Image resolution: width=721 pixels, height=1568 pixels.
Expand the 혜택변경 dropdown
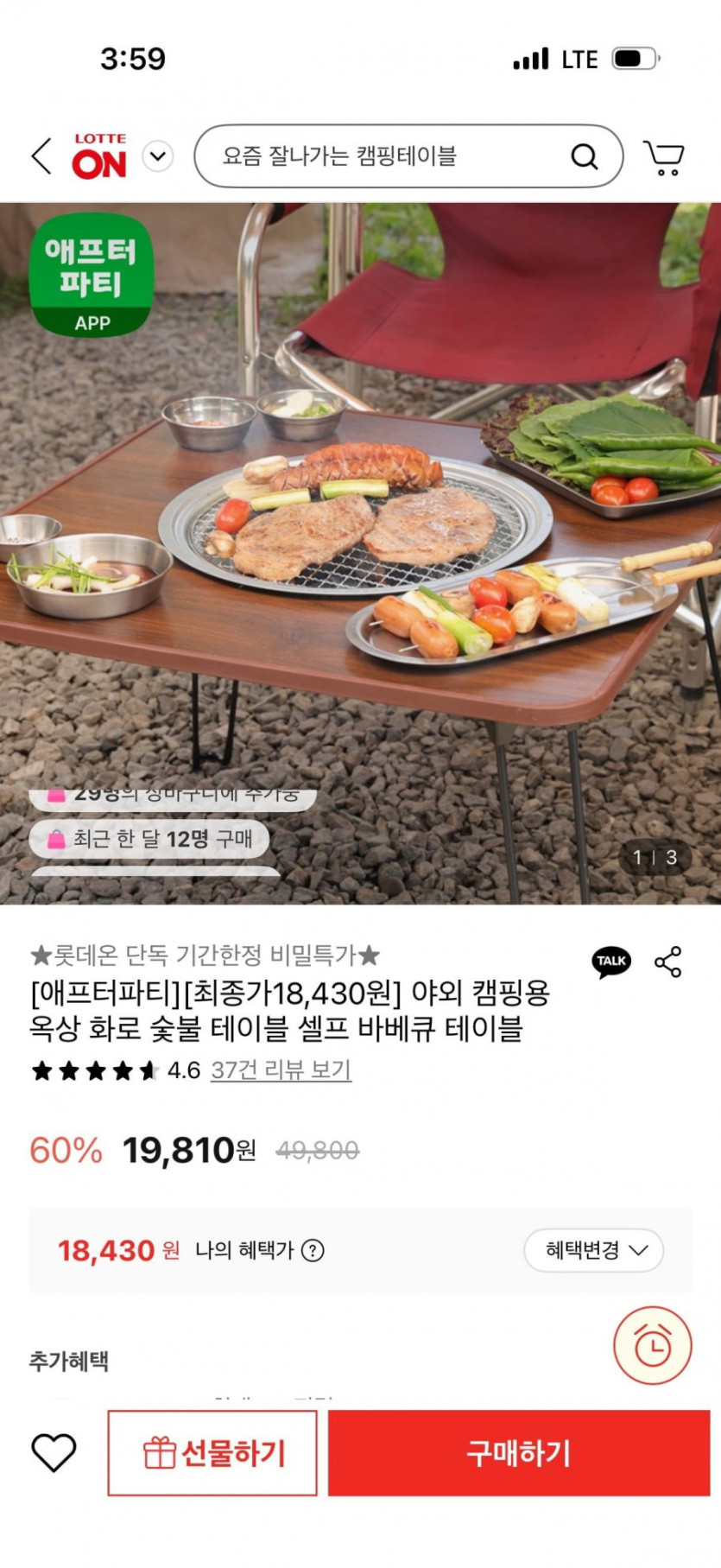pos(593,1250)
